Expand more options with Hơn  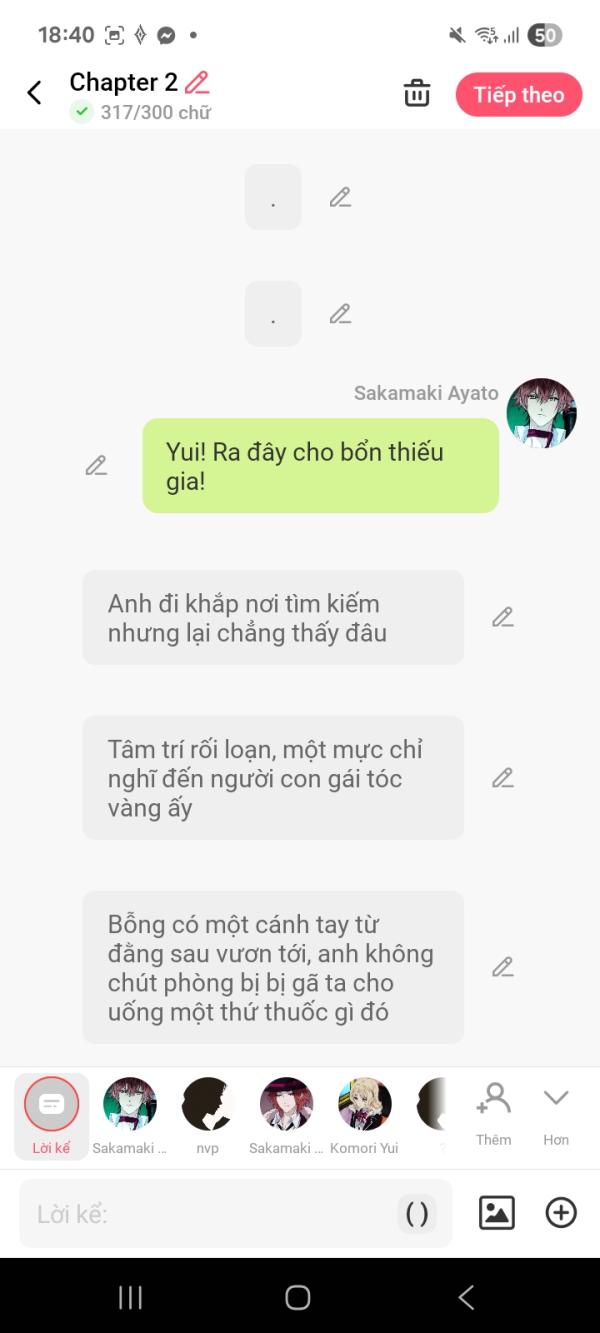(x=556, y=1112)
